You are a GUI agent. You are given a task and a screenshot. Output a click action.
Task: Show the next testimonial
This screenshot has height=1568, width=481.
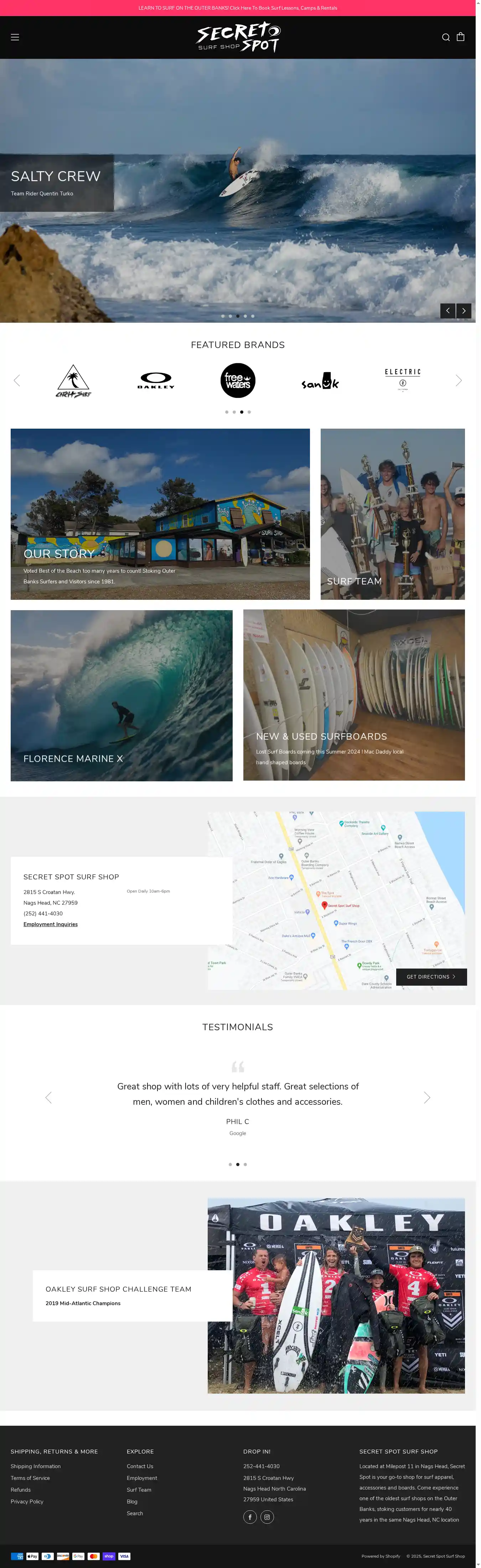pos(426,1097)
